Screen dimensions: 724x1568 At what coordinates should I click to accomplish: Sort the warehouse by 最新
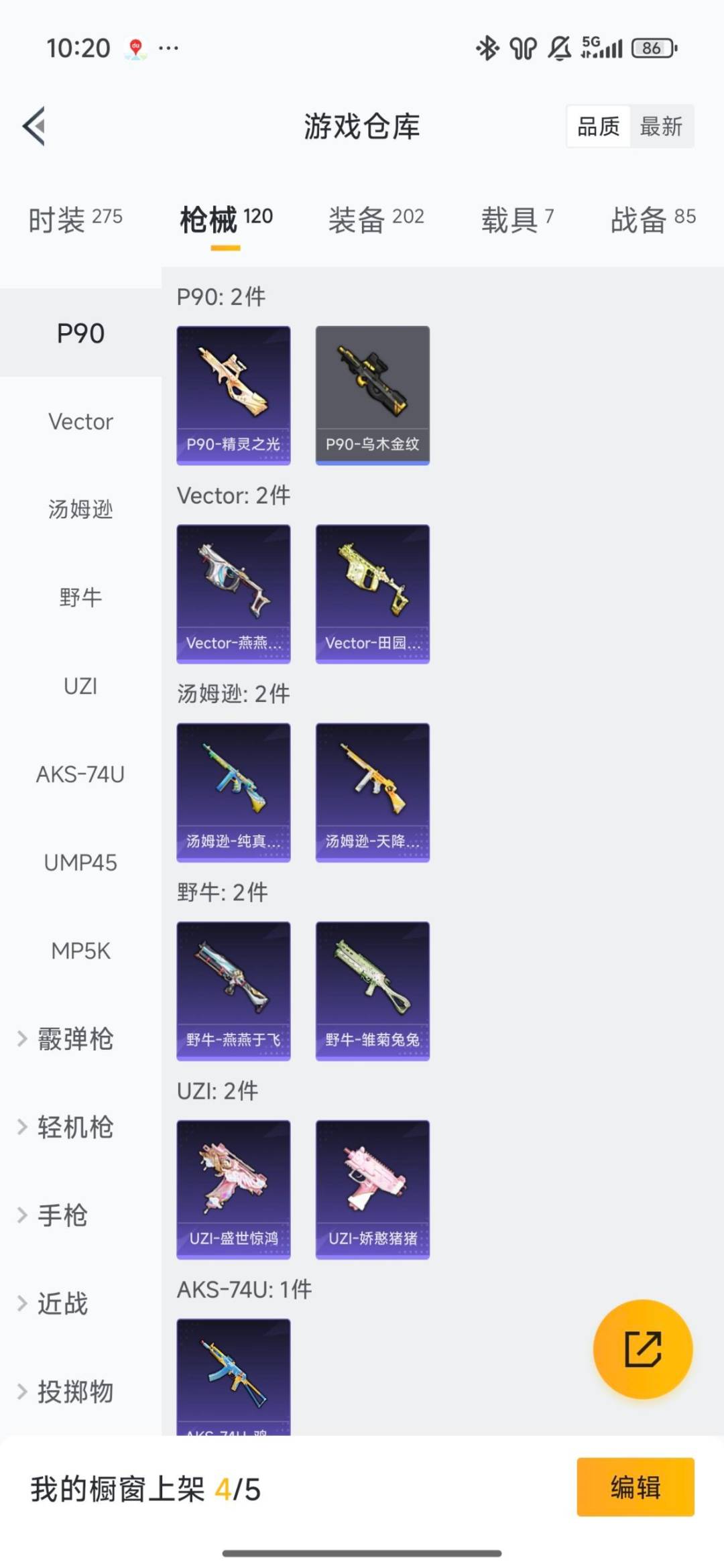pyautogui.click(x=661, y=126)
